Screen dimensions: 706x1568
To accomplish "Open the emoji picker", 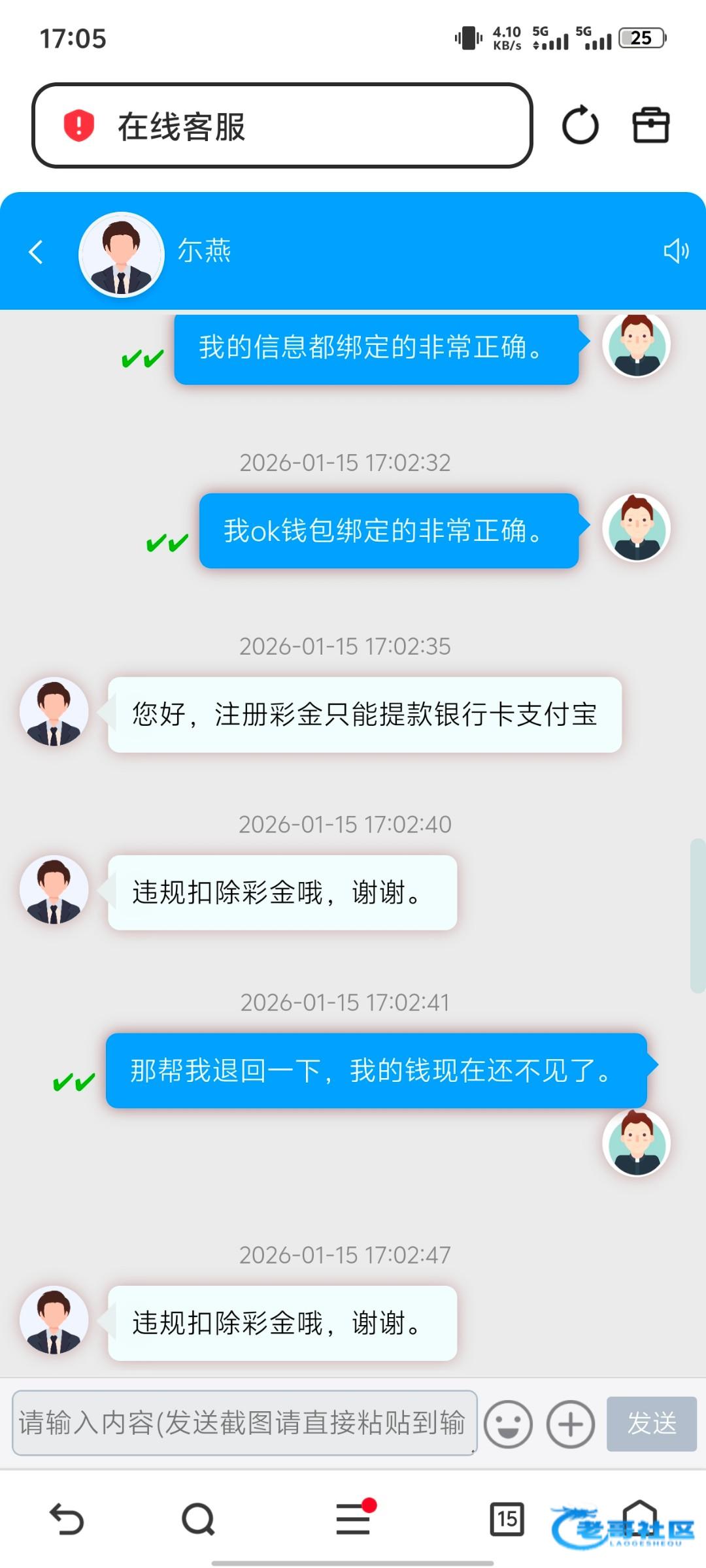I will click(508, 1424).
